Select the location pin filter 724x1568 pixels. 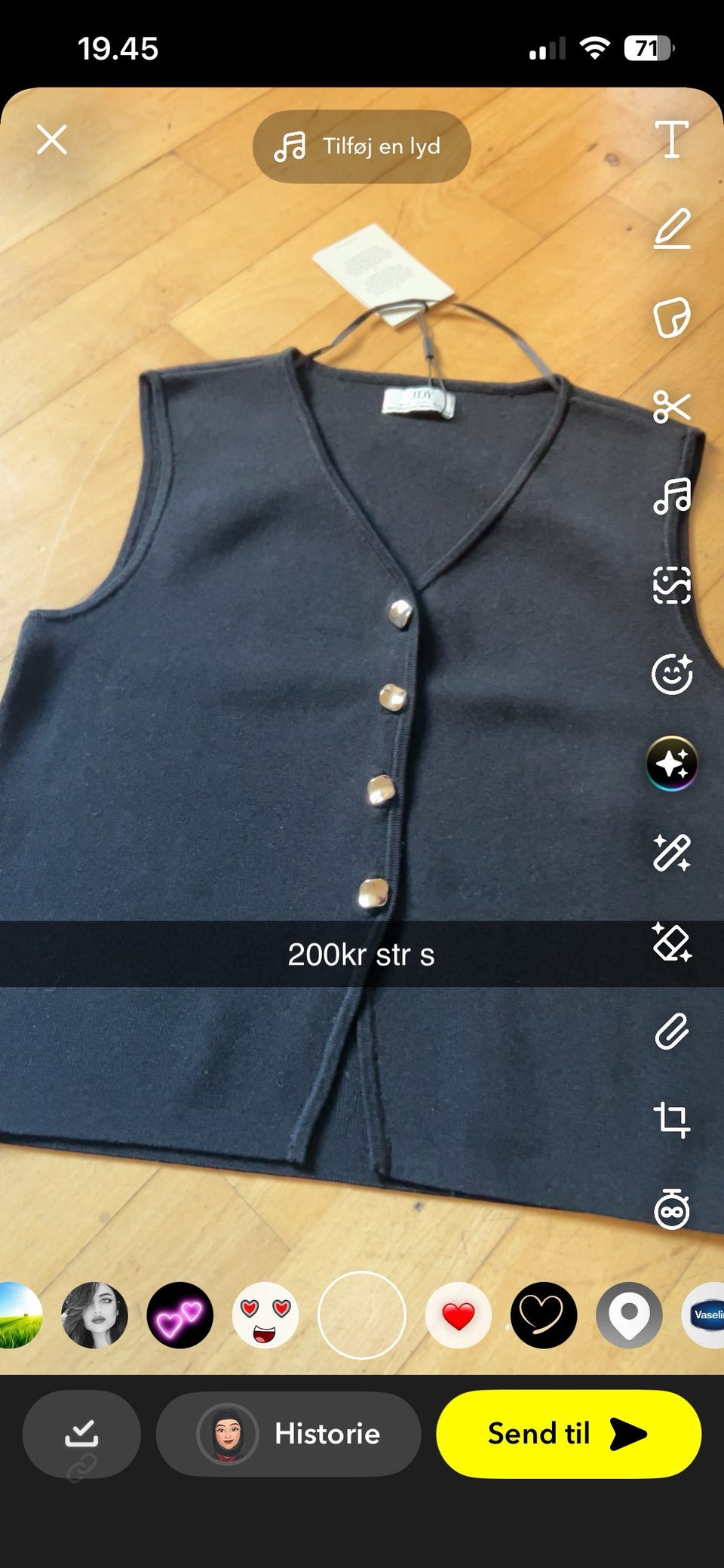[x=629, y=1315]
